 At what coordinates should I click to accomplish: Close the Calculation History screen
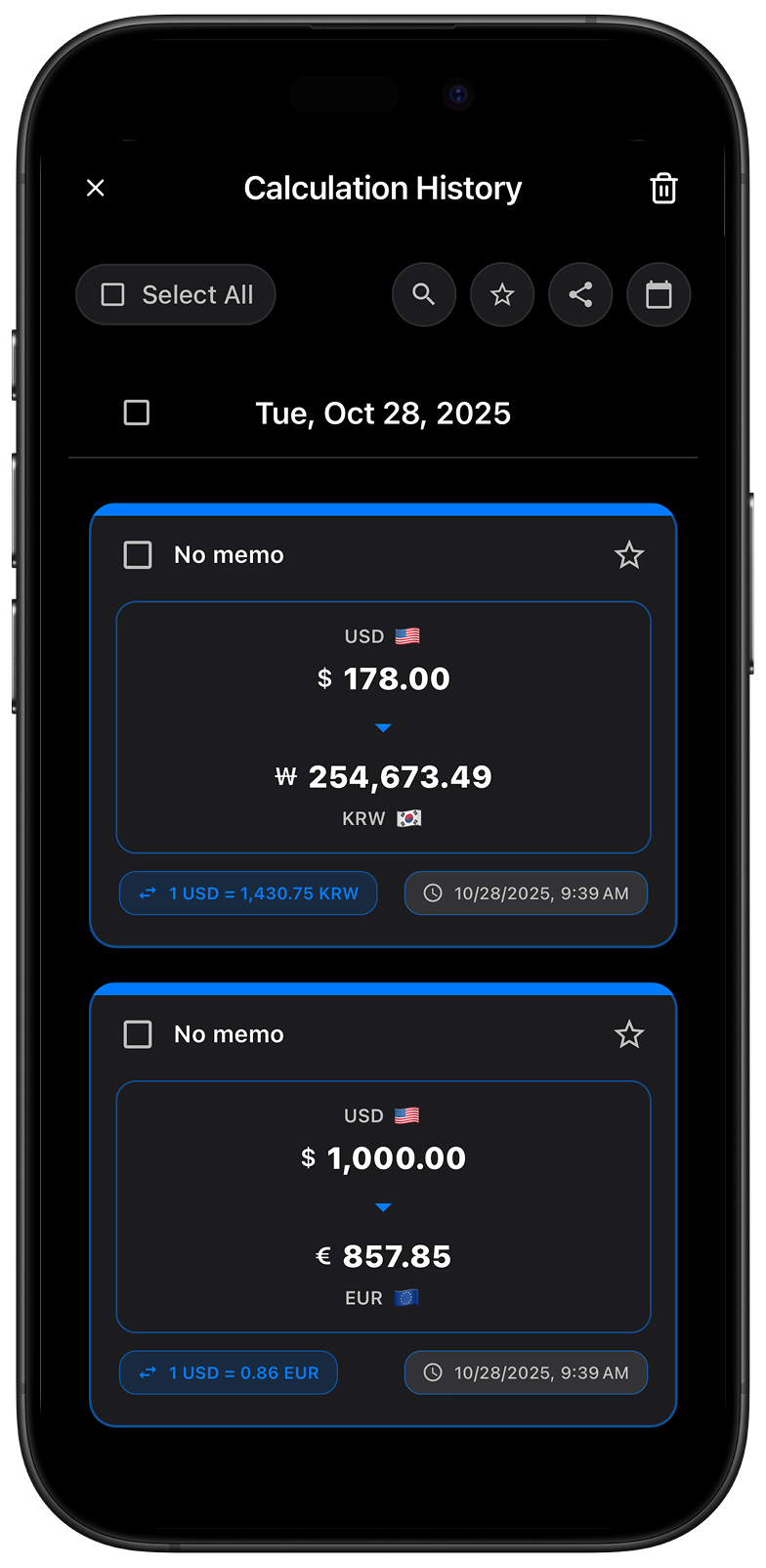96,188
